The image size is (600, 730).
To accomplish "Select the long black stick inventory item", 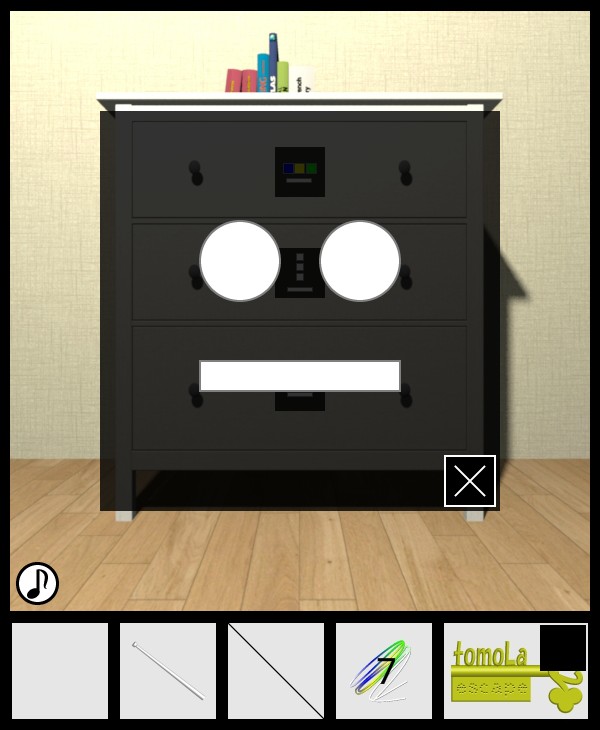I will coord(276,671).
